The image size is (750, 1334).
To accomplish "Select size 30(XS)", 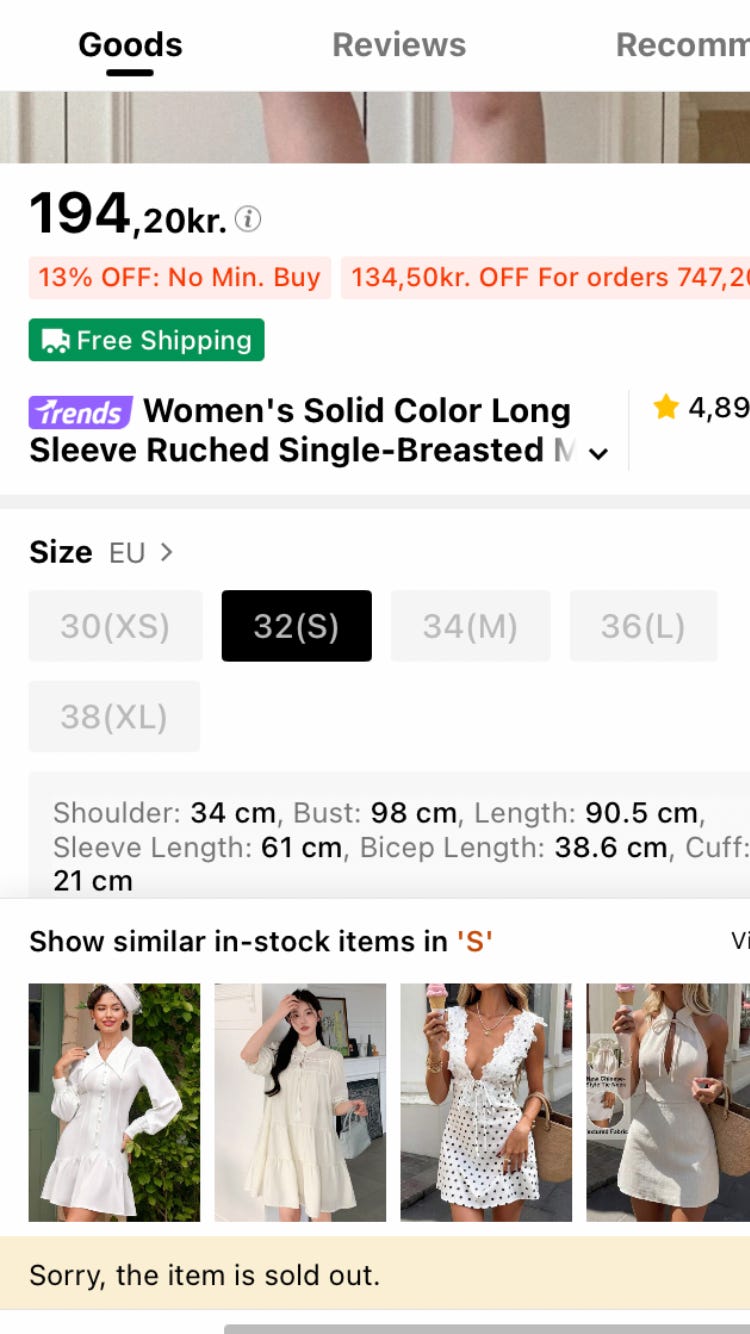I will [x=115, y=626].
